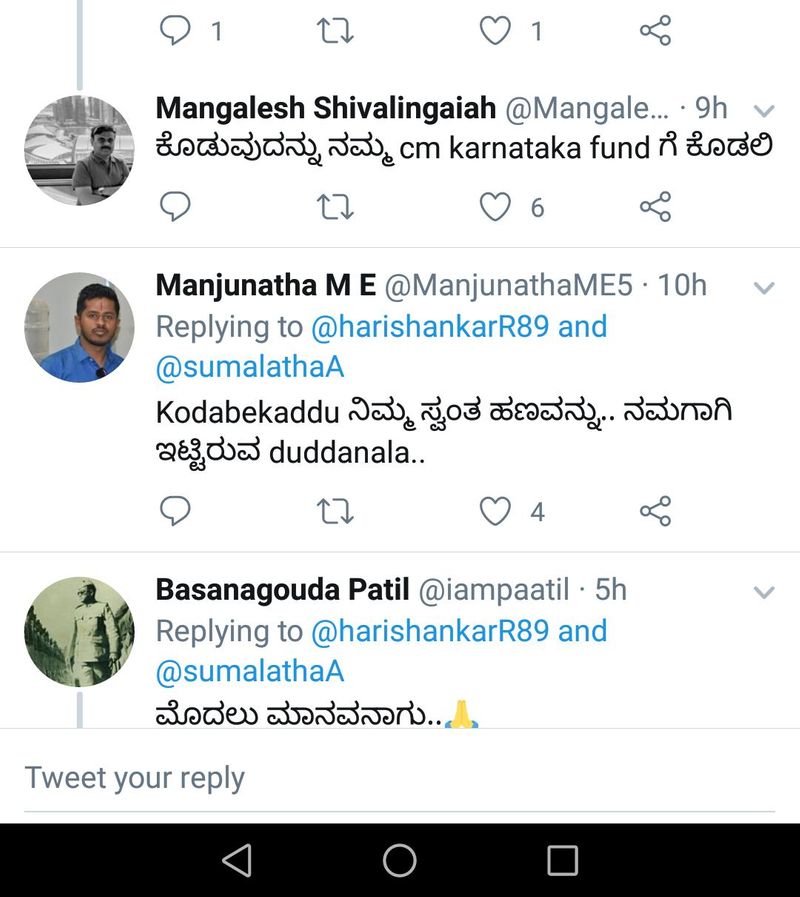Open @sumalathaA link in Basanagouda's reply
The height and width of the screenshot is (897, 800).
pos(250,672)
